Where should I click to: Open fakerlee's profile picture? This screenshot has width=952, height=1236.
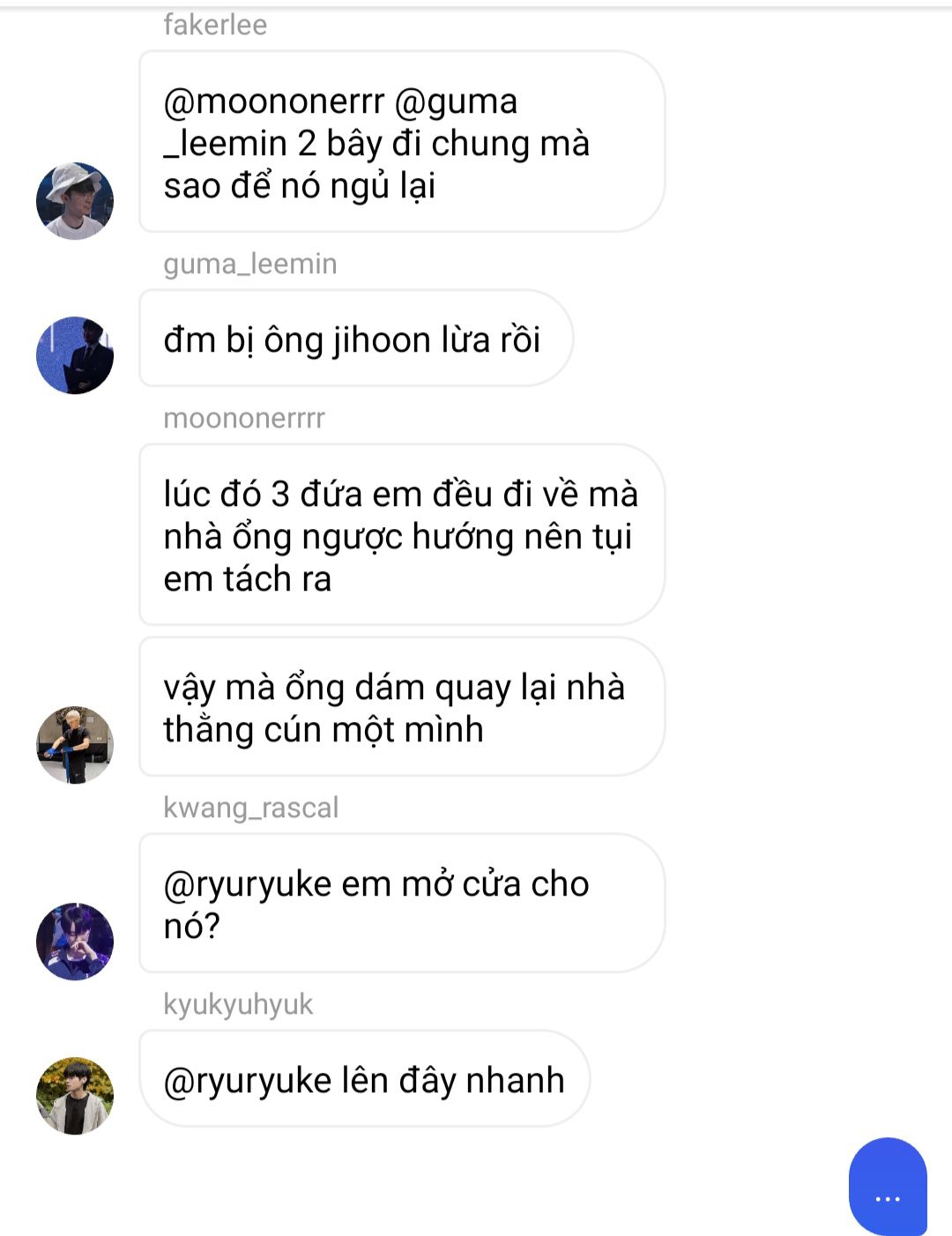click(75, 201)
